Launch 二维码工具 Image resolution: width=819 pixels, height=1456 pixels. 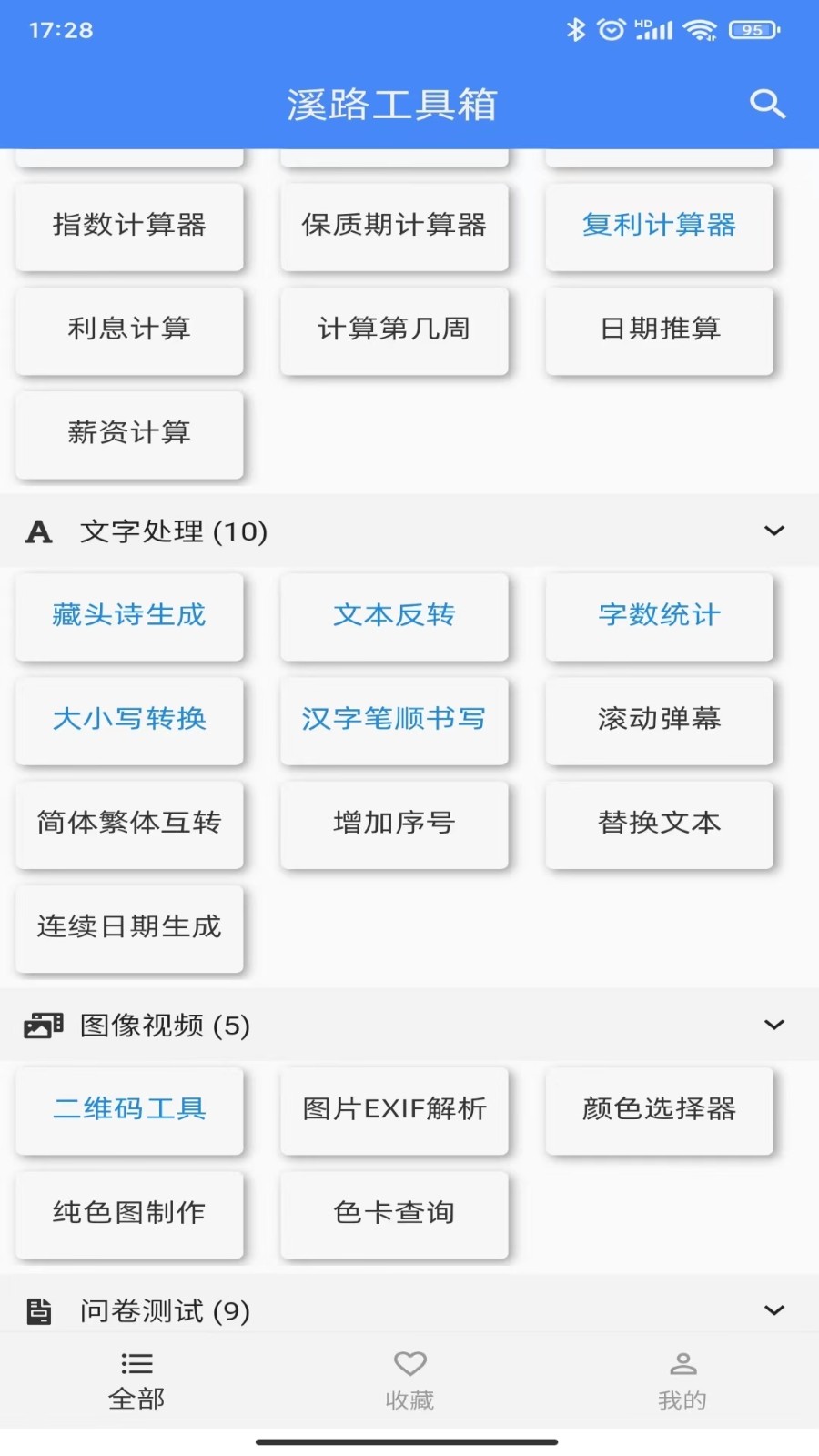click(x=129, y=1109)
